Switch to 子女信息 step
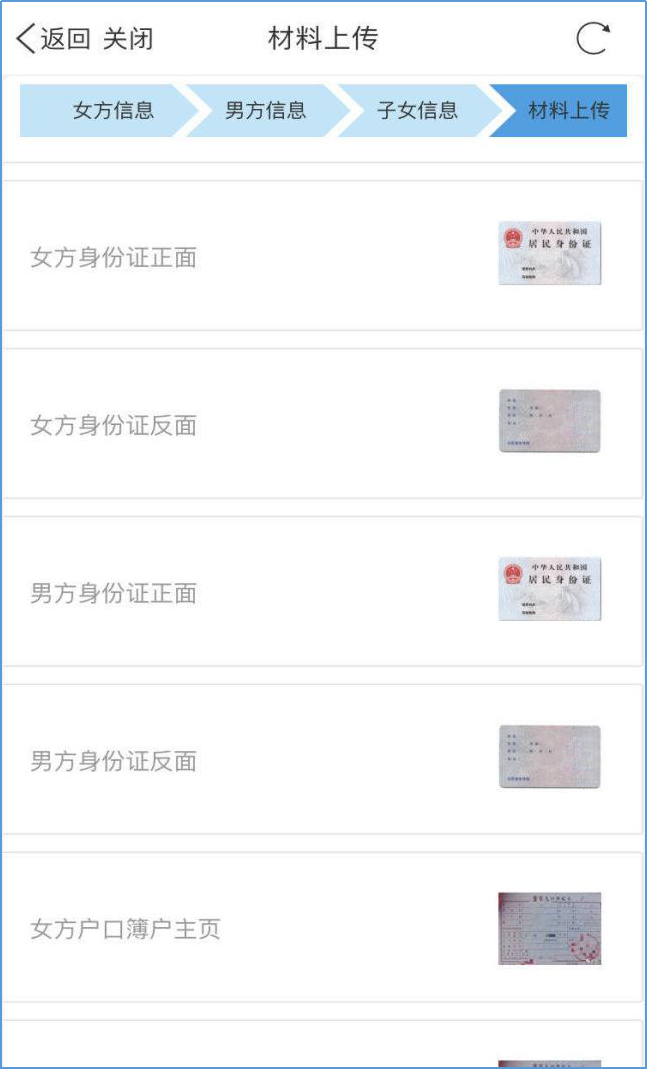Screen dimensions: 648x1070 coord(416,110)
